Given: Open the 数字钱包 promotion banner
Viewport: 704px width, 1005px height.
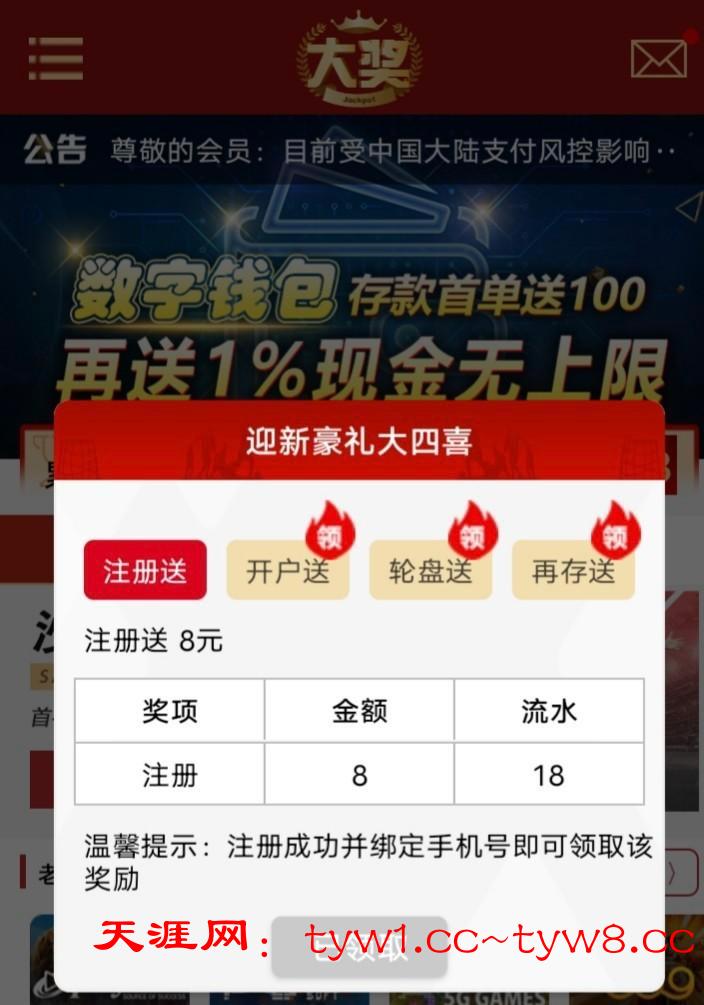Looking at the screenshot, I should [x=360, y=300].
